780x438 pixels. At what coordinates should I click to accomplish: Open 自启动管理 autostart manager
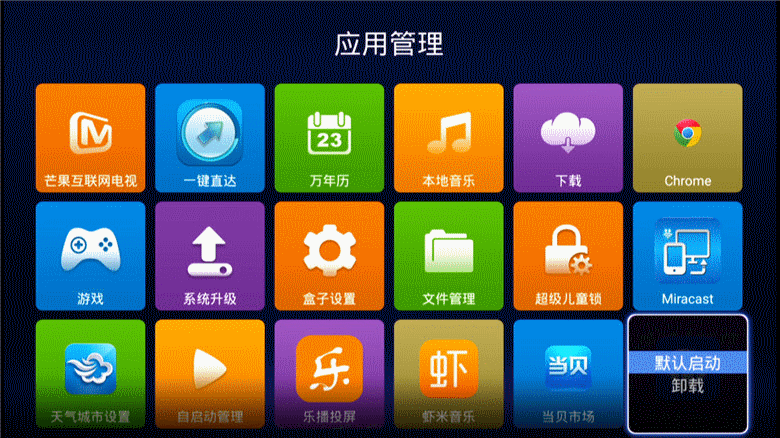coord(210,372)
